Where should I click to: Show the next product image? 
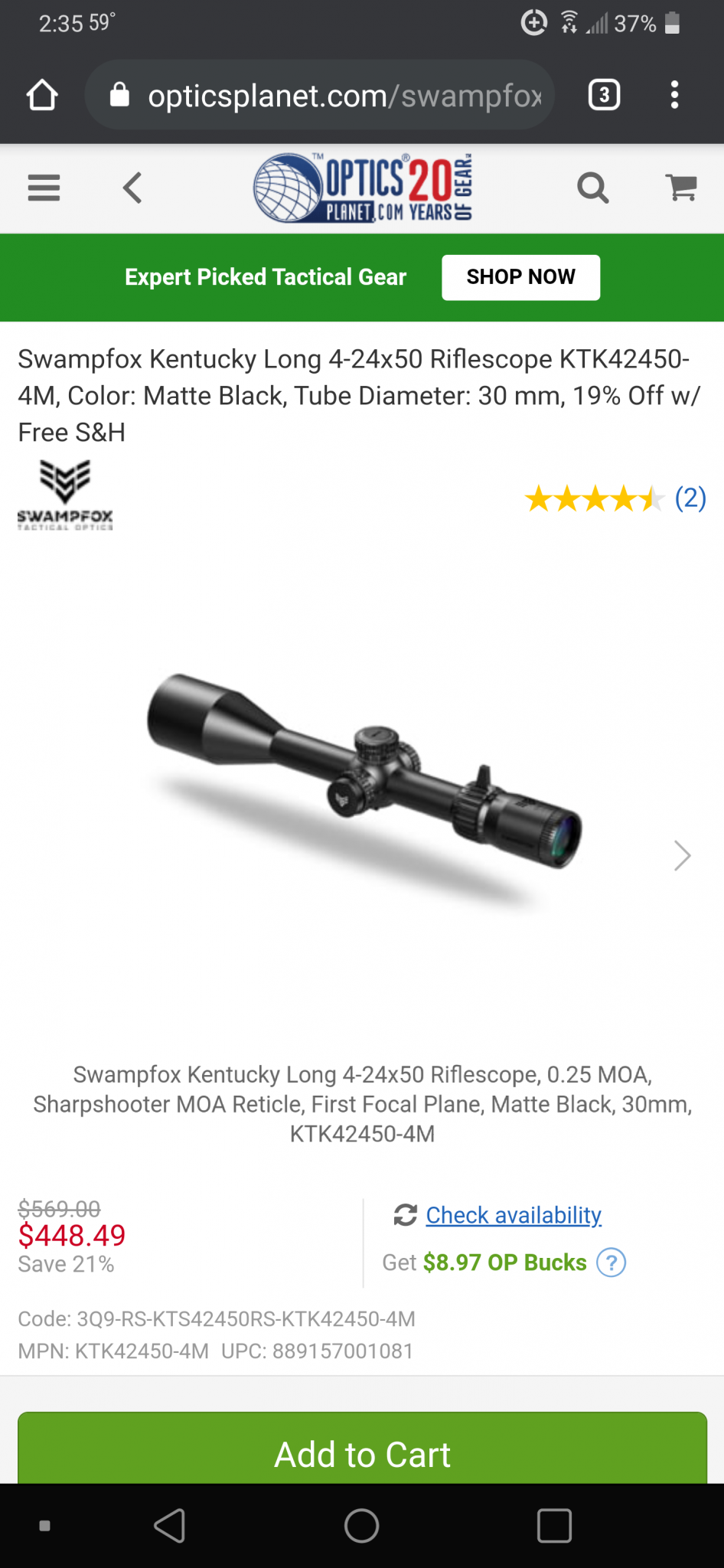tap(682, 855)
